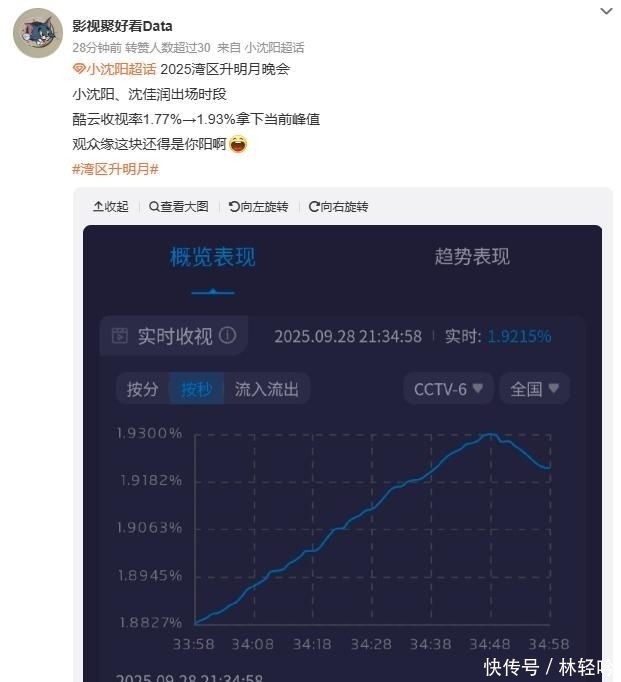Image resolution: width=621 pixels, height=682 pixels.
Task: Tap the expanded ratings chart image
Action: [x=343, y=453]
